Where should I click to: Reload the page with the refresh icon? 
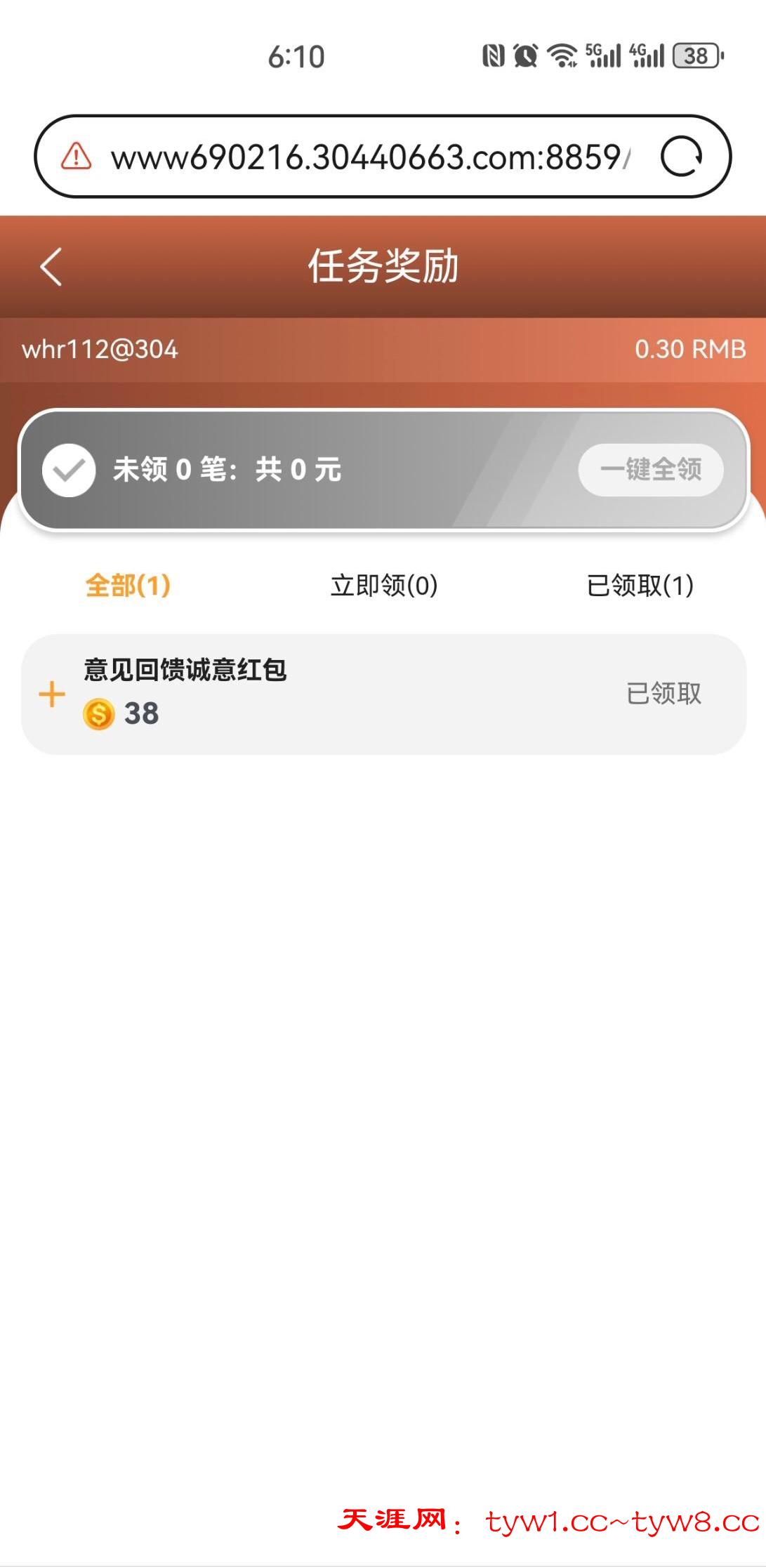click(680, 156)
